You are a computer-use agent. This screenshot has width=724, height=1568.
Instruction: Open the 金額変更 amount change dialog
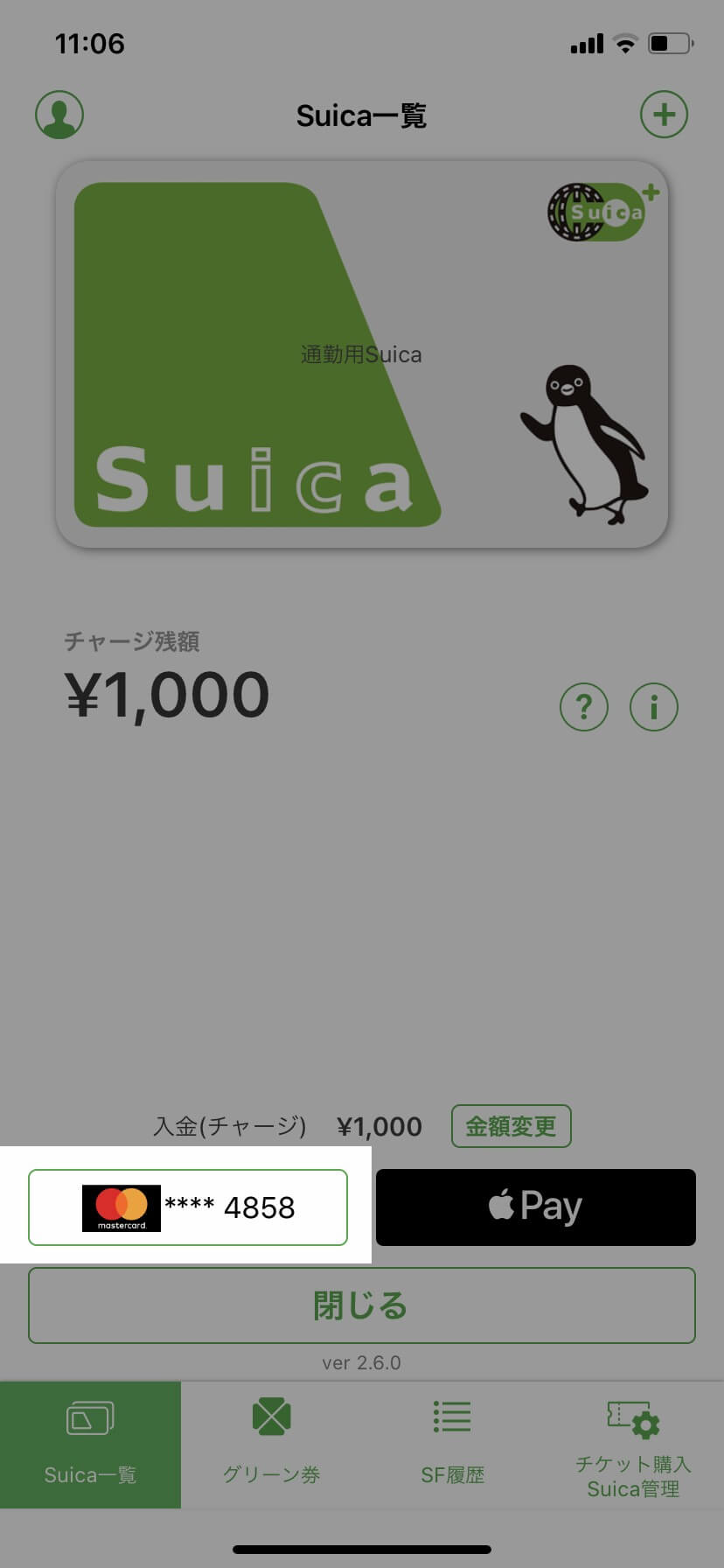511,1126
